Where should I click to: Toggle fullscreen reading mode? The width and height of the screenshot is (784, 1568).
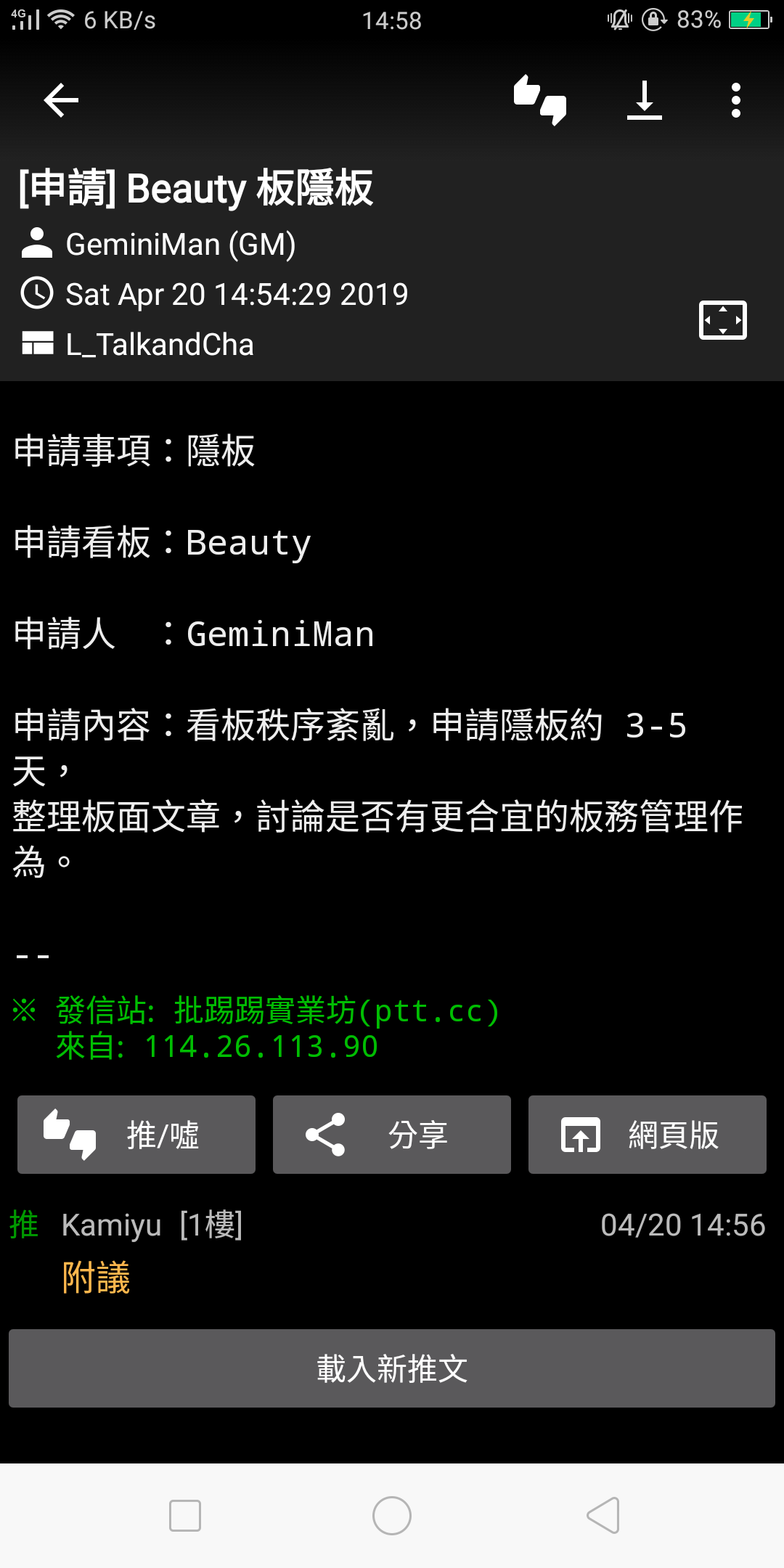pyautogui.click(x=722, y=320)
